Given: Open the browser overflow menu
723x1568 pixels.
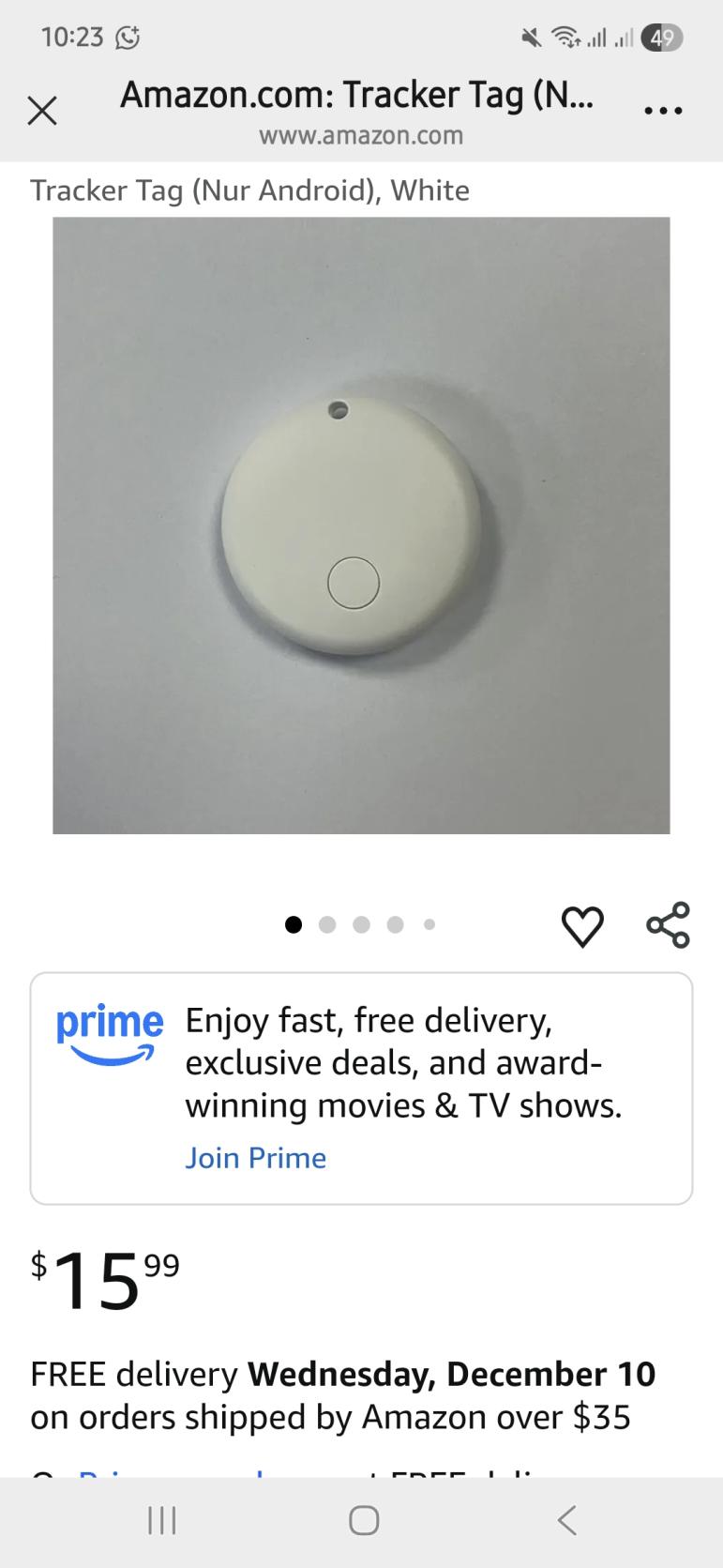Looking at the screenshot, I should tap(664, 111).
